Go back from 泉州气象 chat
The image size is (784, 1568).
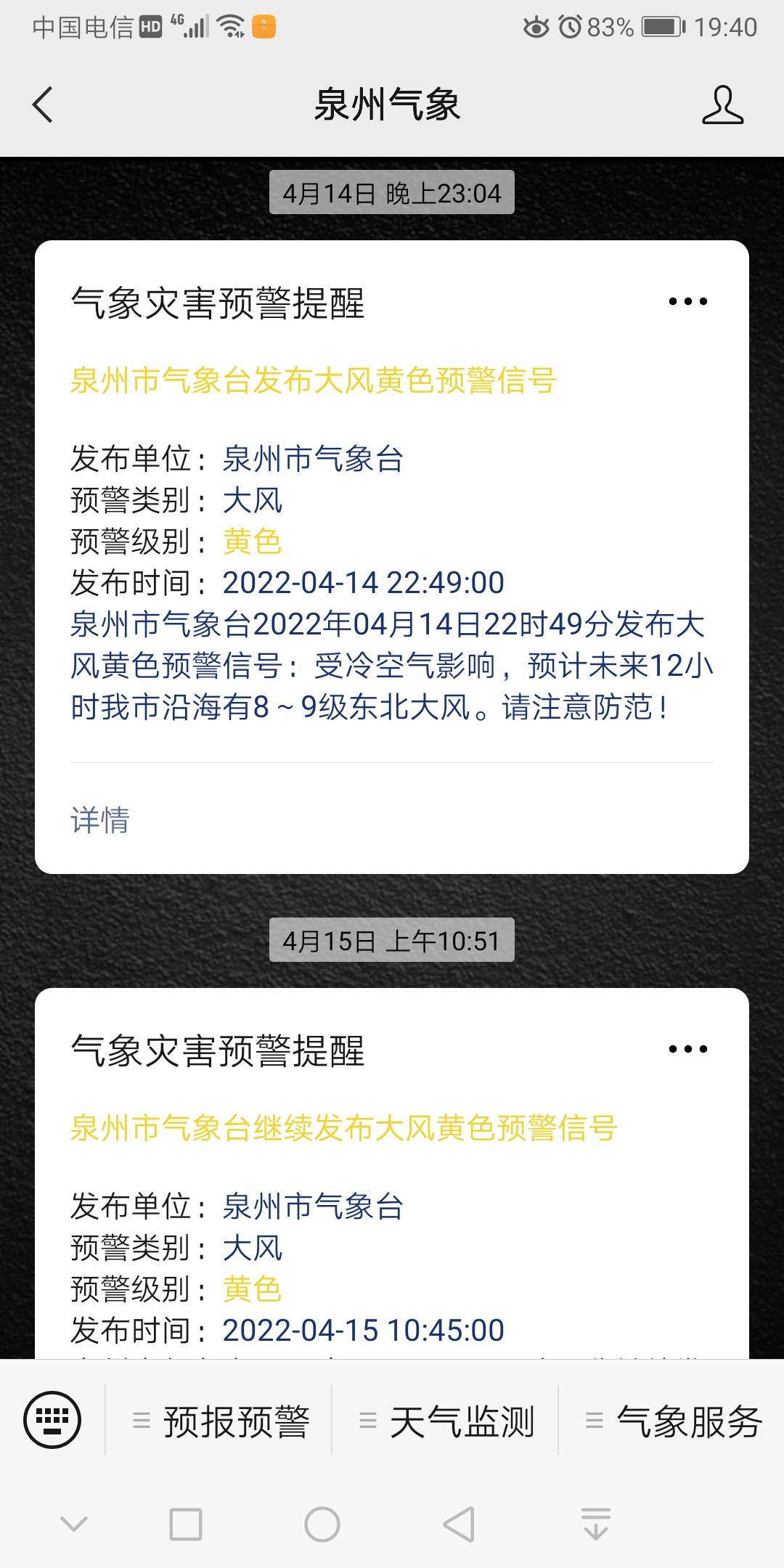point(43,105)
